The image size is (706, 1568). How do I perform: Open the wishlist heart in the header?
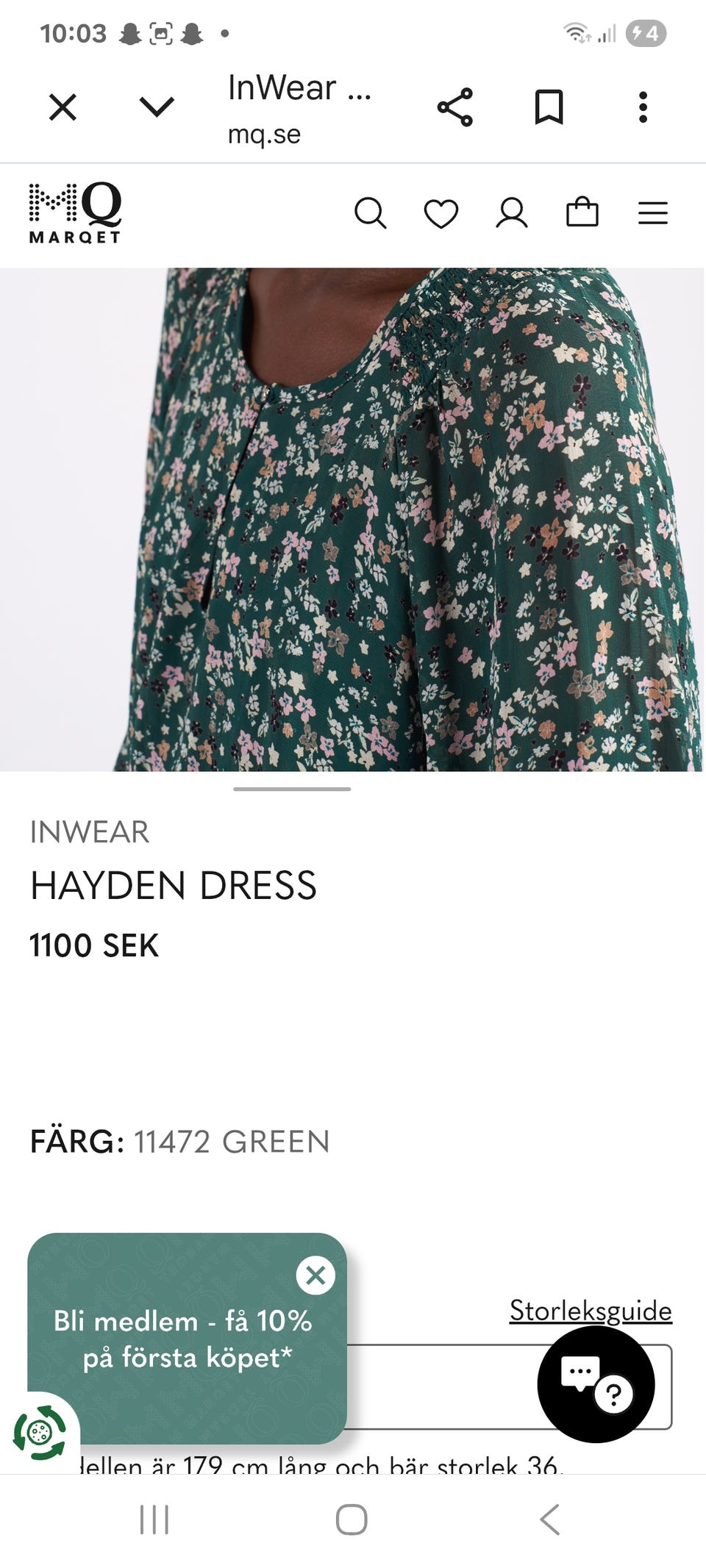[x=441, y=214]
